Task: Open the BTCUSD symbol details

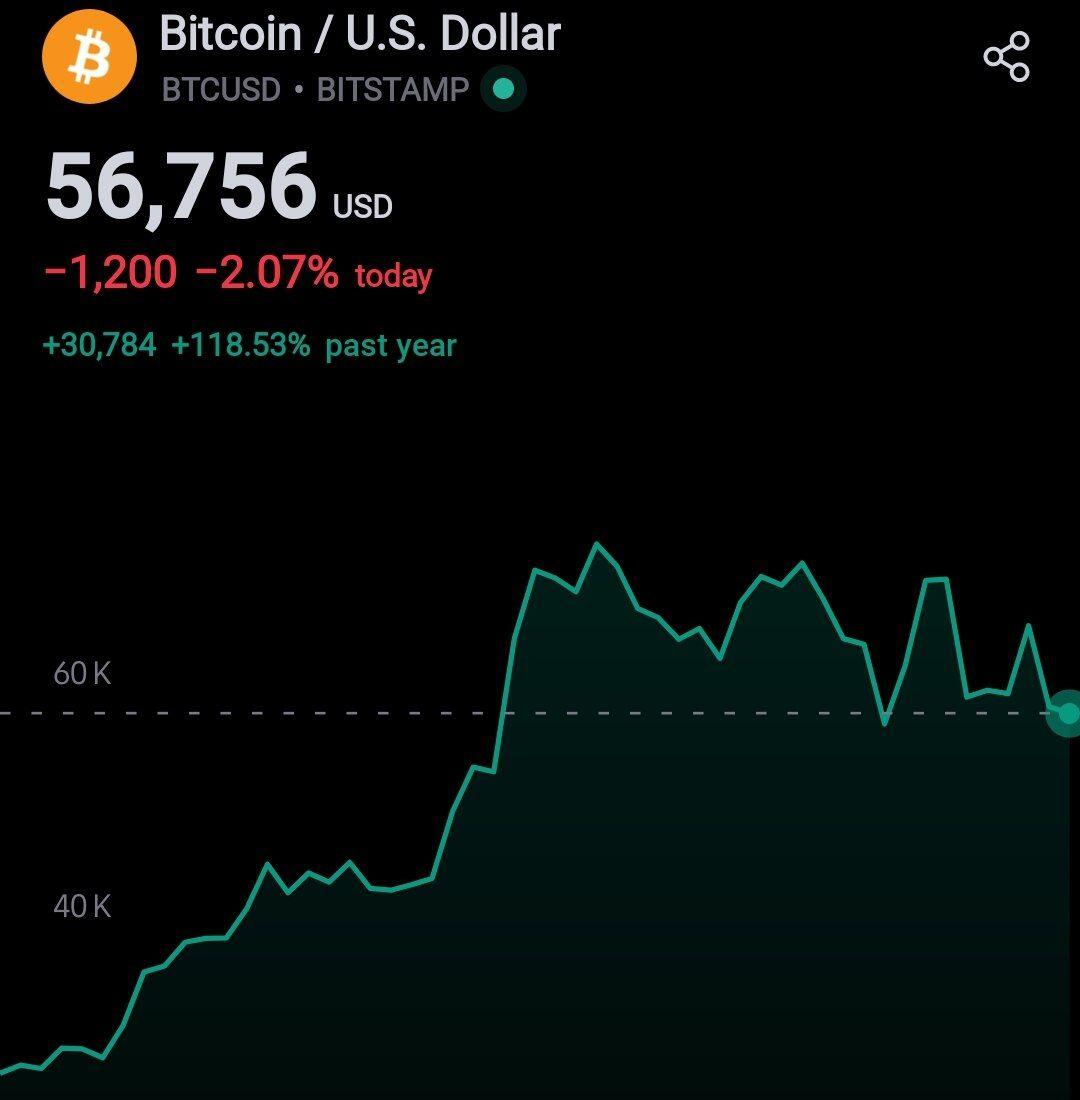Action: coord(221,90)
